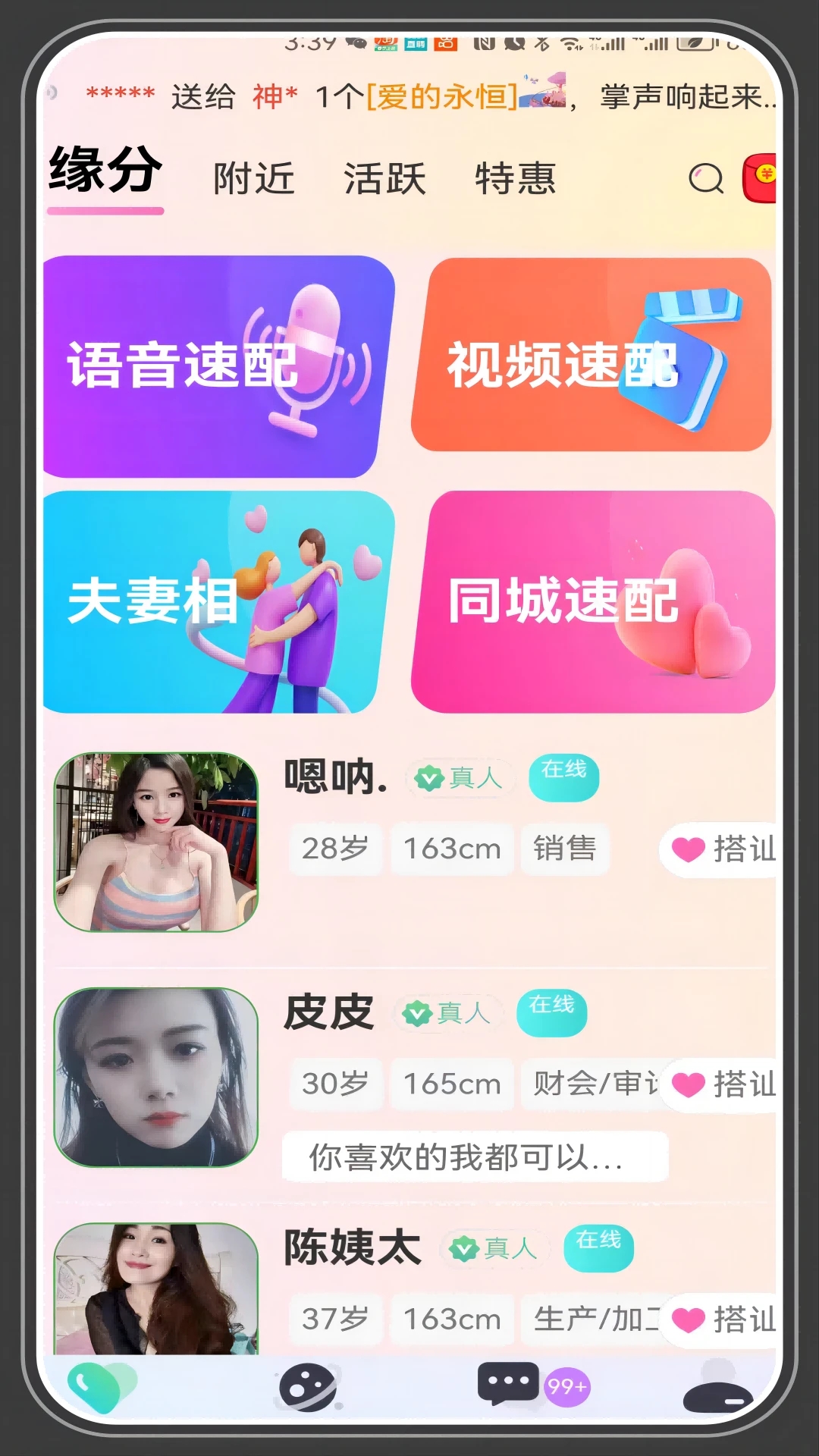Screen dimensions: 819x1456
Task: Switch to the 特惠 tab
Action: (516, 180)
